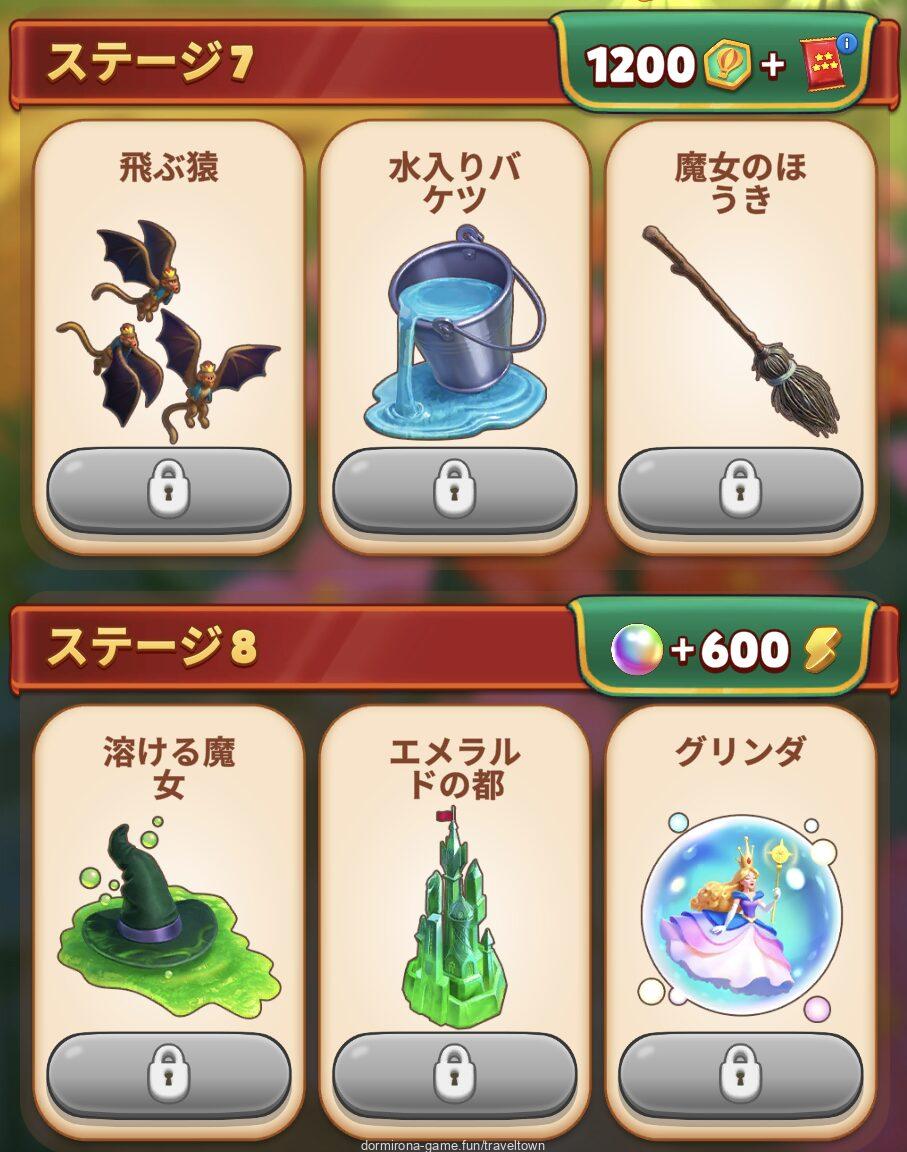Tap the locked button under 飛ぶ猿
907x1152 pixels.
[168, 491]
